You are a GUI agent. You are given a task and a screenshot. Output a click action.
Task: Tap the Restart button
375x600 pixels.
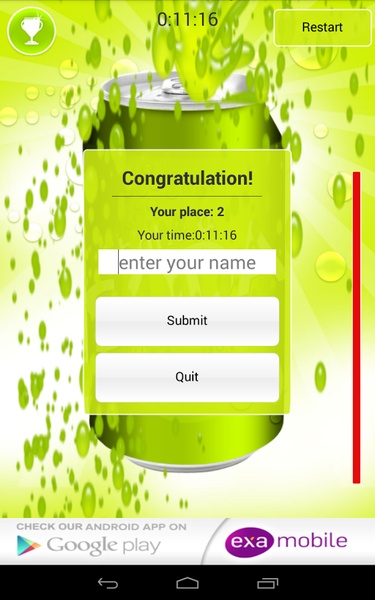tap(322, 28)
